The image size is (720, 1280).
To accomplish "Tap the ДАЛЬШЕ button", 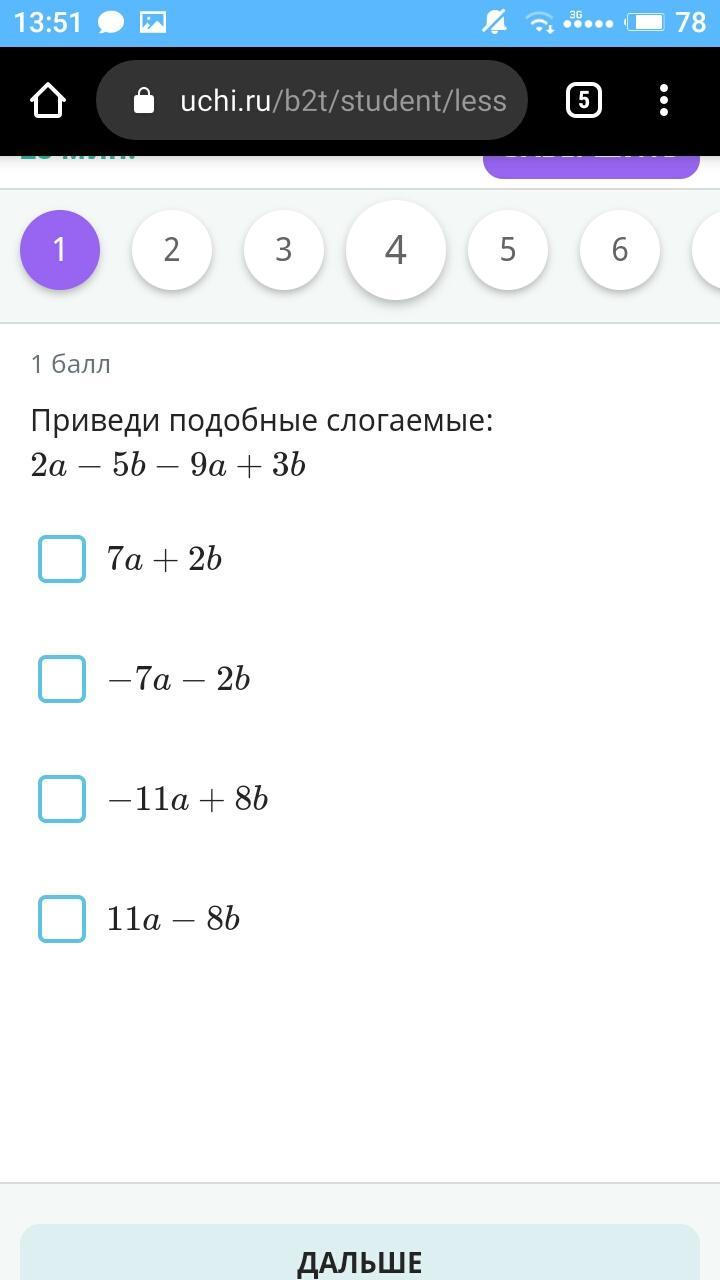I will pos(360,1254).
